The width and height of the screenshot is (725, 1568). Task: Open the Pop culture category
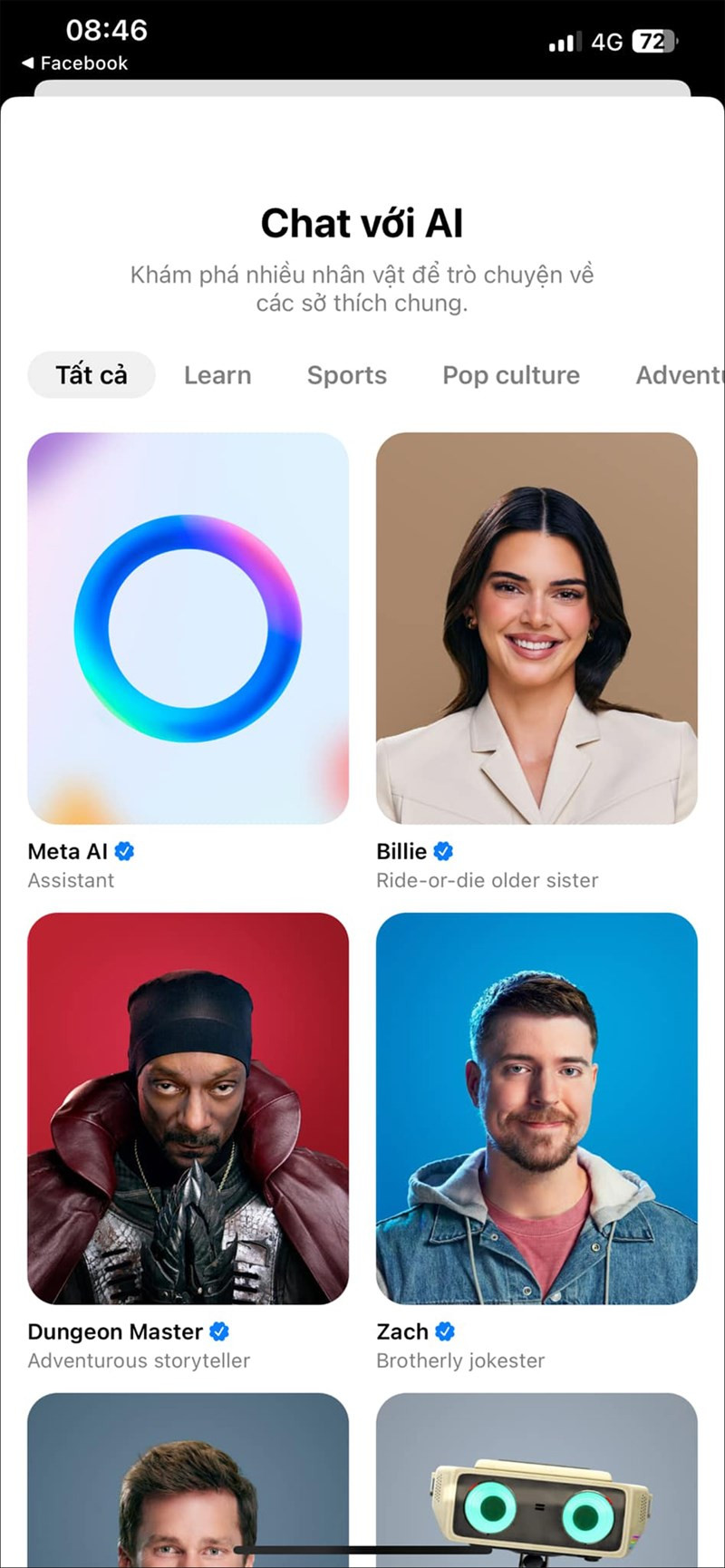point(511,375)
